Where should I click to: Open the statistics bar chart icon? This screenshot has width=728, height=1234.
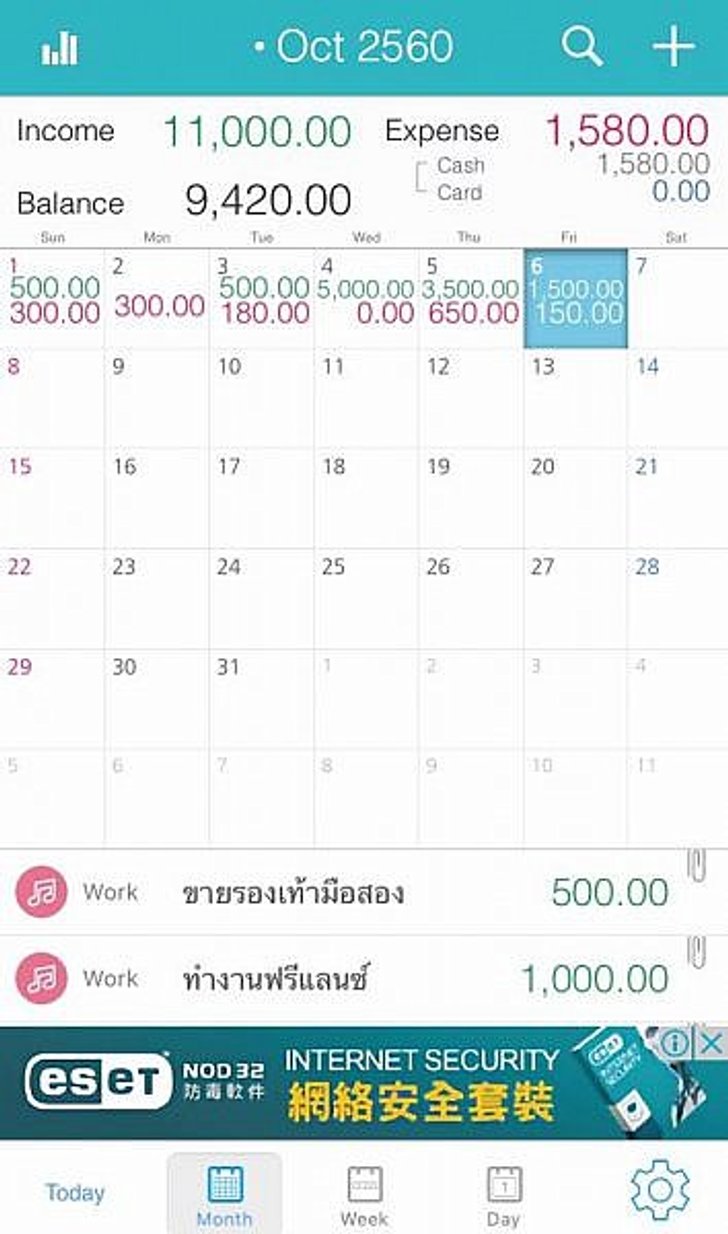tap(60, 48)
